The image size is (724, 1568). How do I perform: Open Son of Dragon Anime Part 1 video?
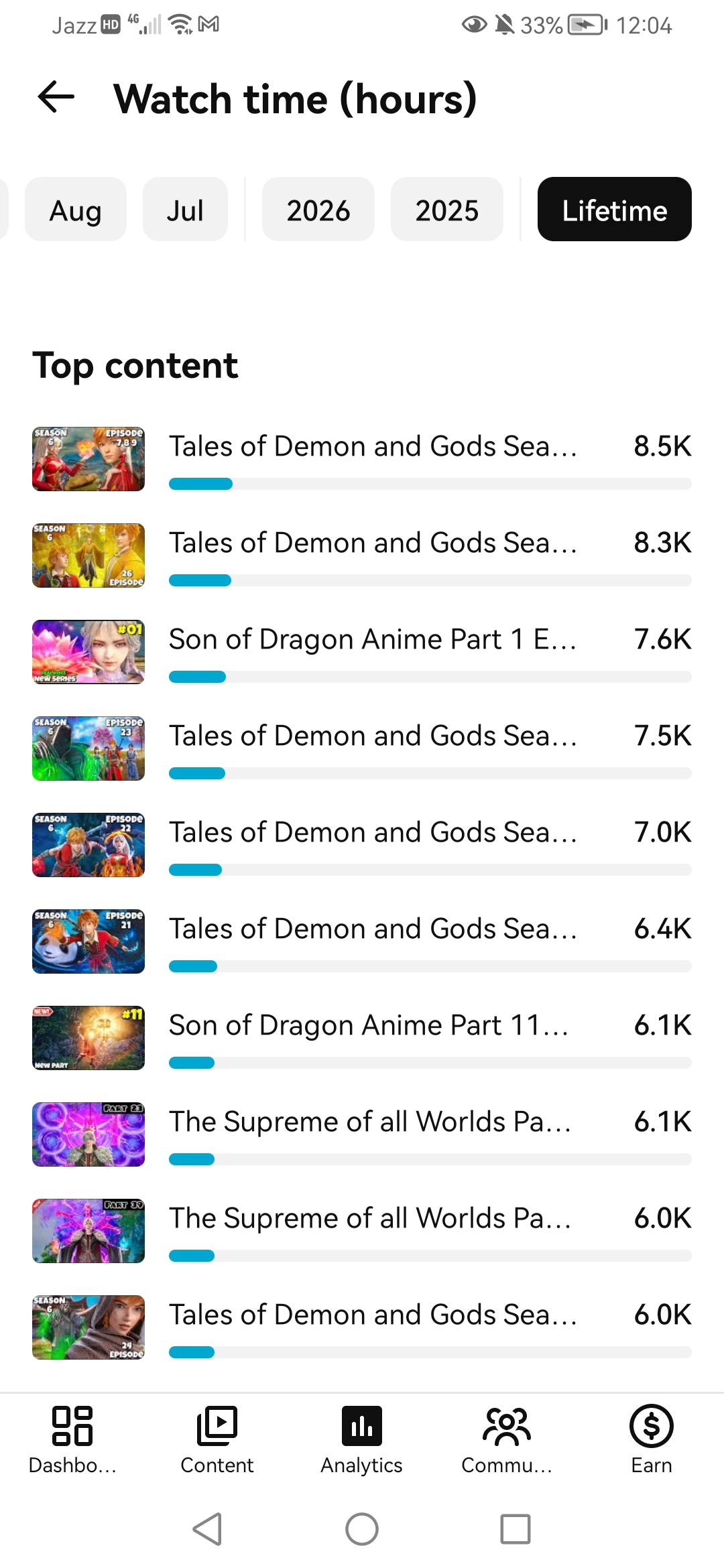(x=362, y=652)
